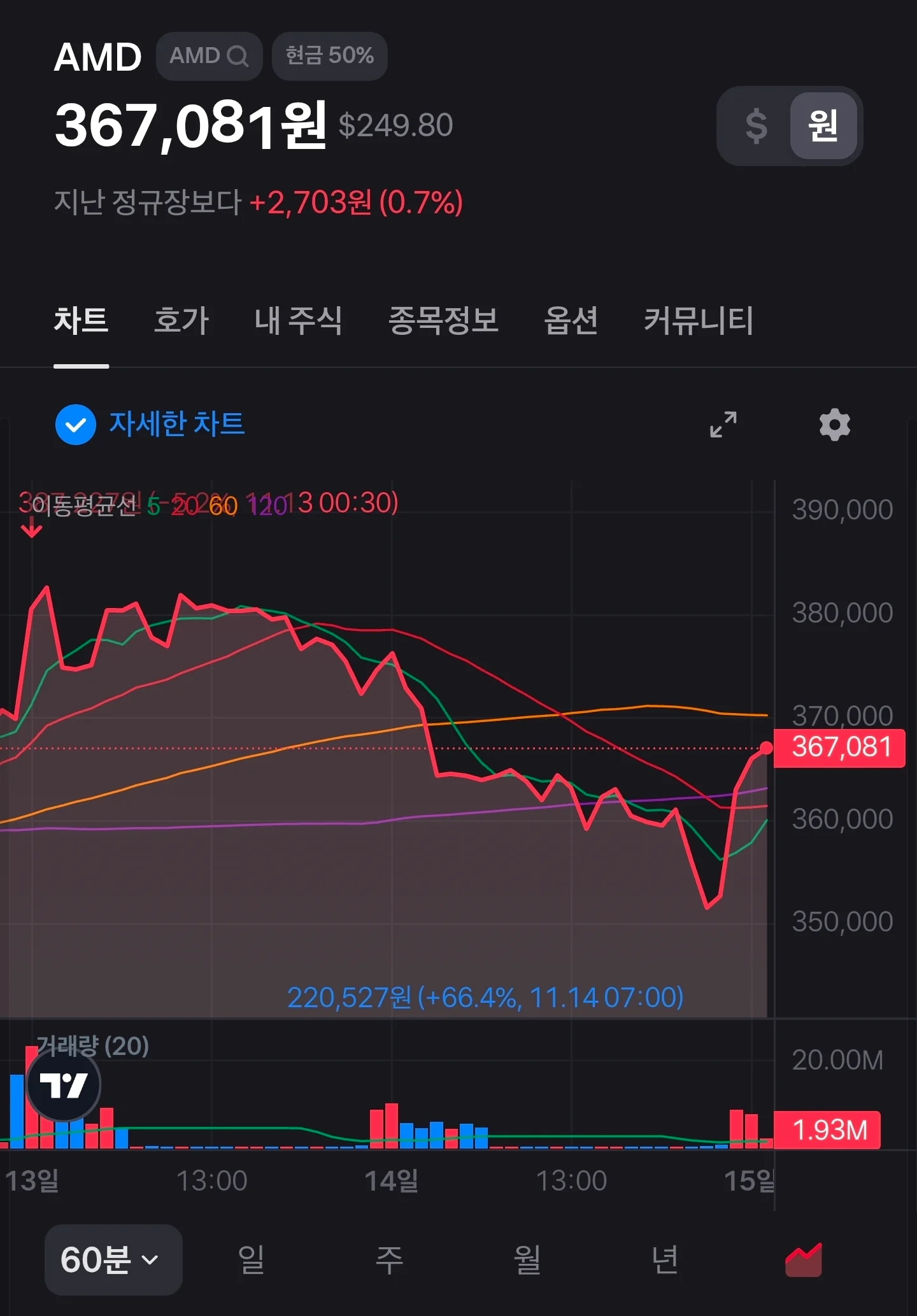Screen dimensions: 917x1316
Task: Change the chart type icon
Action: [x=804, y=1259]
